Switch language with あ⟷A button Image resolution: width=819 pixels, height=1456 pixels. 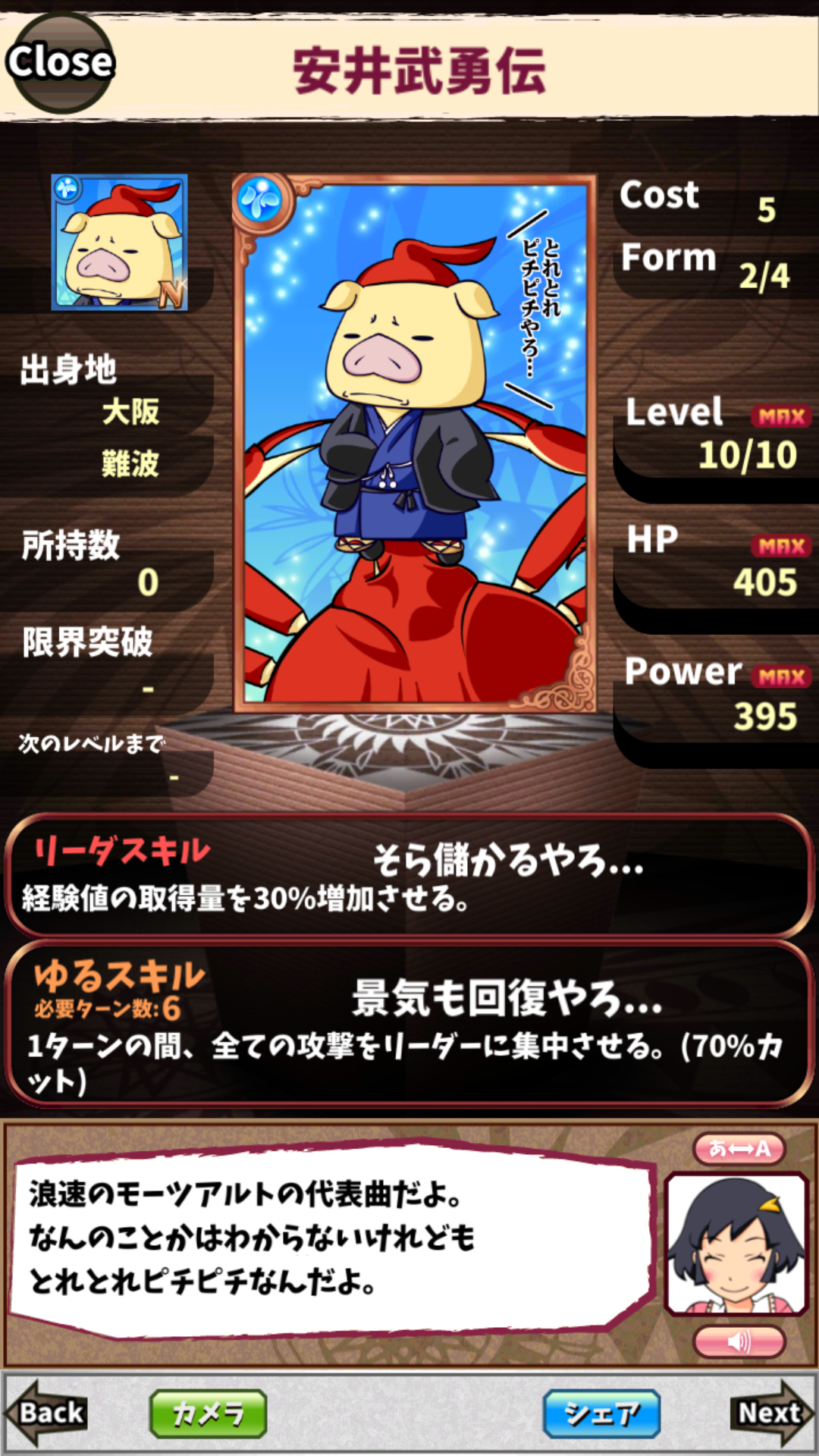tap(739, 1148)
